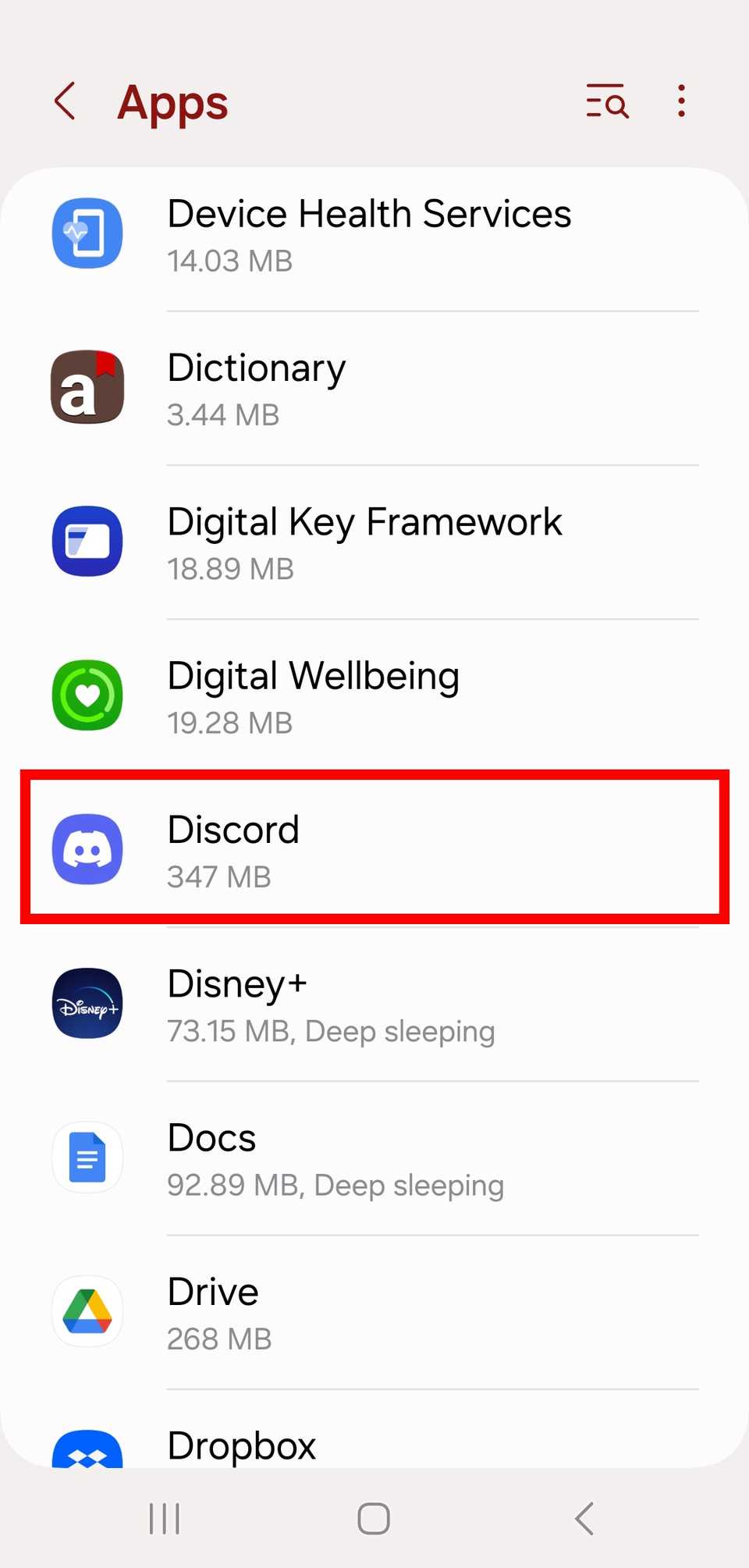Tap the Google Docs icon

(87, 1158)
